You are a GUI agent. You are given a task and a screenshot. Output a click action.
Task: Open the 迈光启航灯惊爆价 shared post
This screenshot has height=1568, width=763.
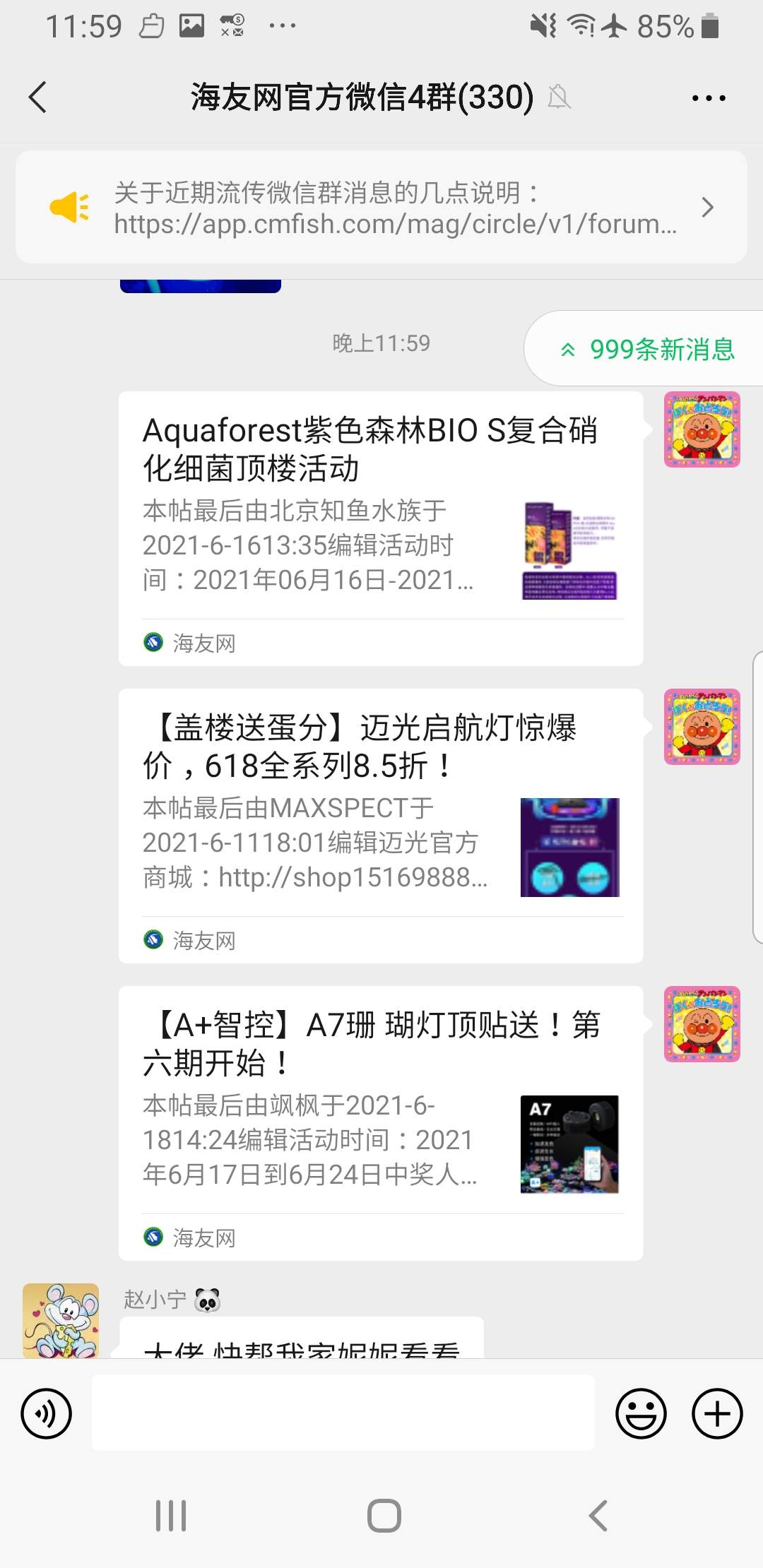point(380,825)
